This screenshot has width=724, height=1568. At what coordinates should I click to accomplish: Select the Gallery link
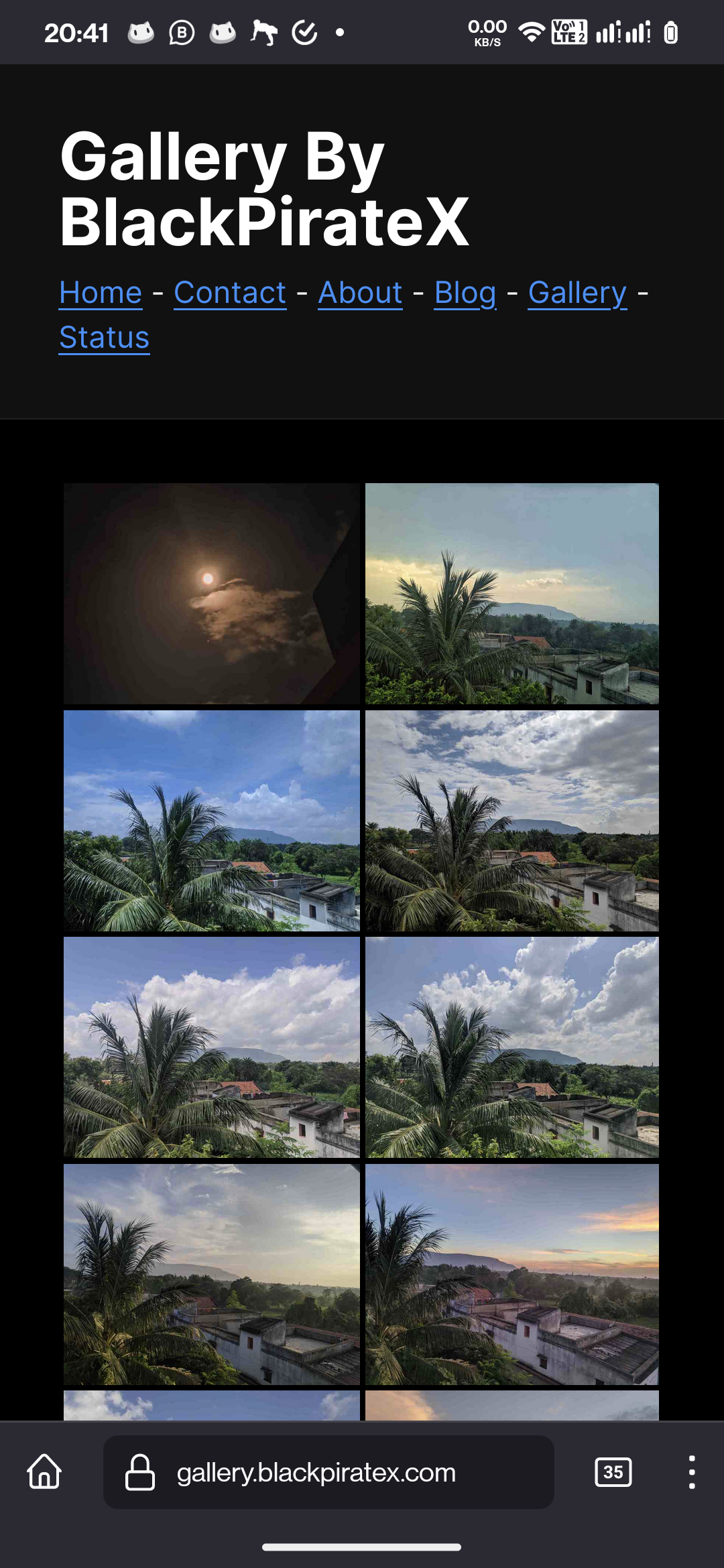[577, 293]
